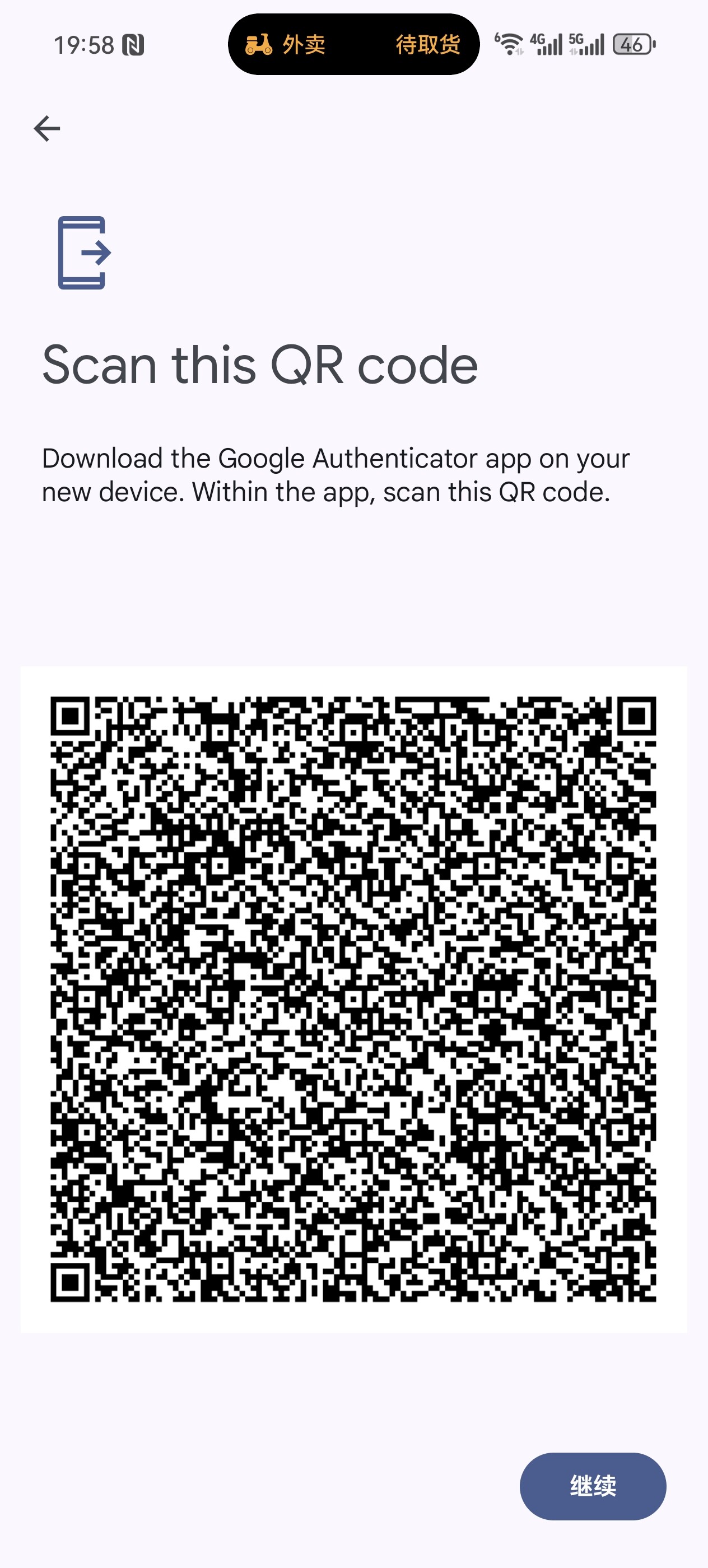Viewport: 708px width, 1568px height.
Task: Go back using the top-left arrow
Action: click(47, 128)
